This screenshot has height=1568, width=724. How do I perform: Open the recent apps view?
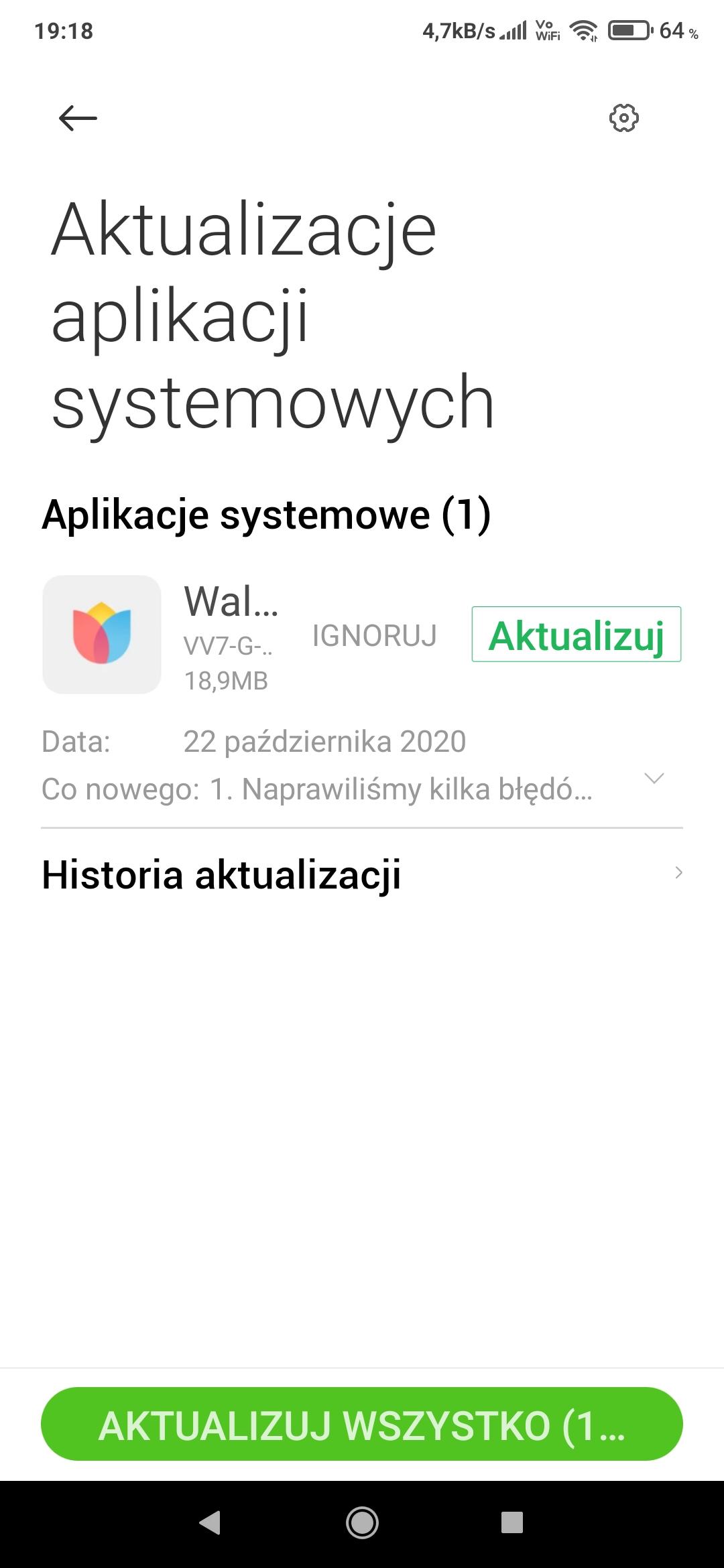coord(512,1522)
